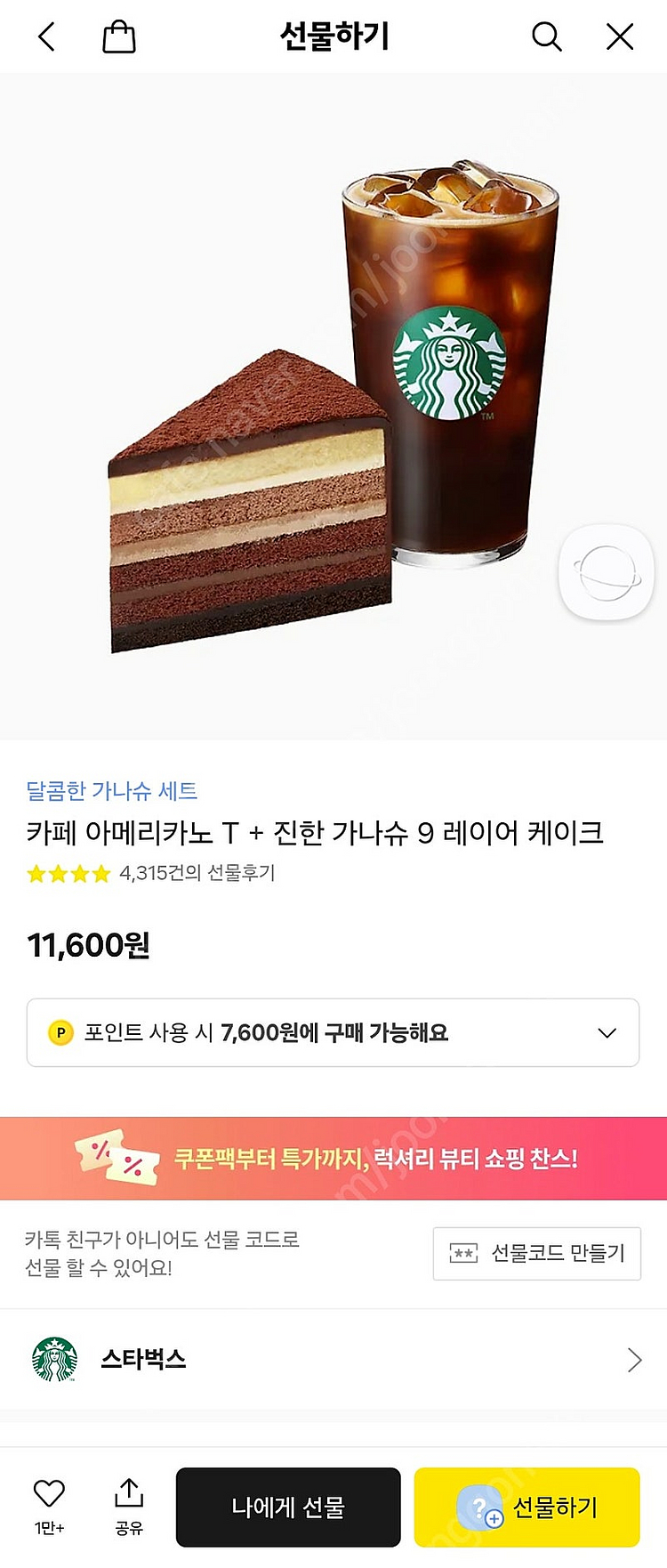This screenshot has height=1568, width=667.
Task: Open the 스타벅스 brand page chevron
Action: click(x=633, y=1360)
